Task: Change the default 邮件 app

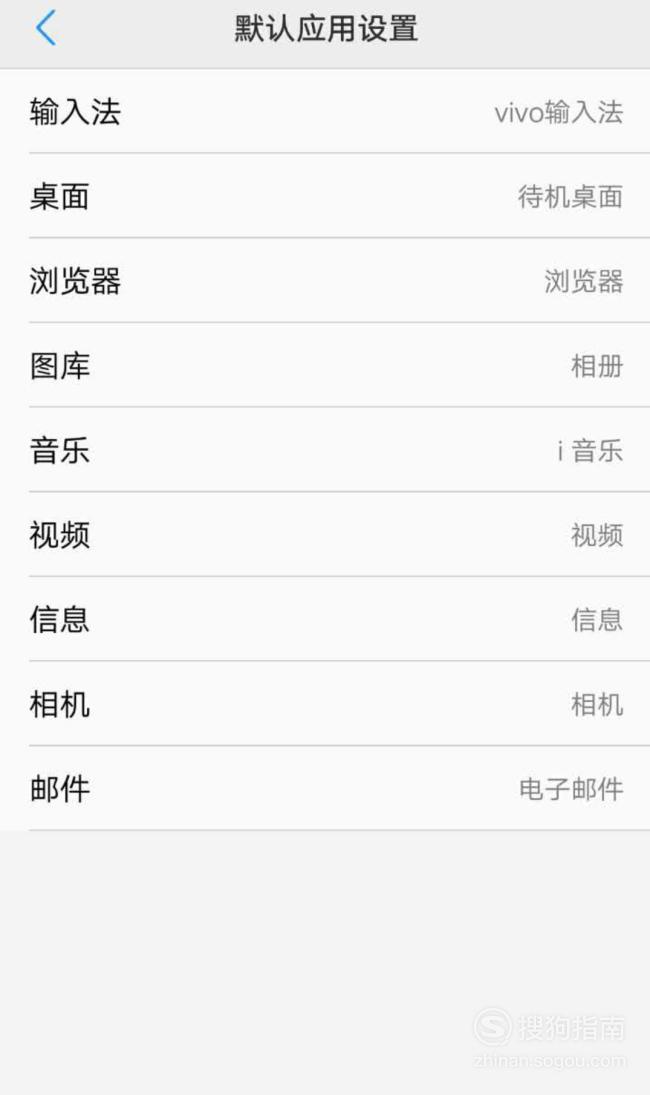Action: [x=325, y=788]
